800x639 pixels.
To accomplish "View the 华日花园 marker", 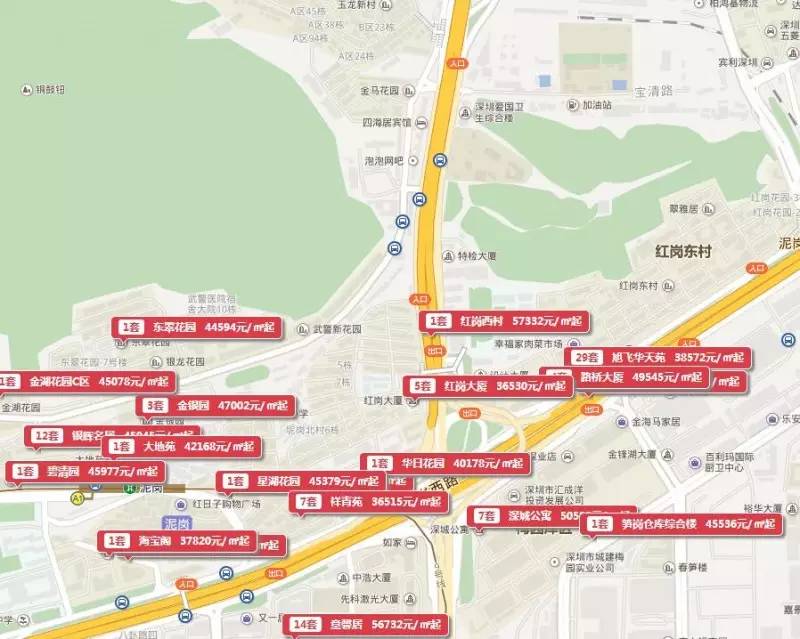I will tap(445, 463).
